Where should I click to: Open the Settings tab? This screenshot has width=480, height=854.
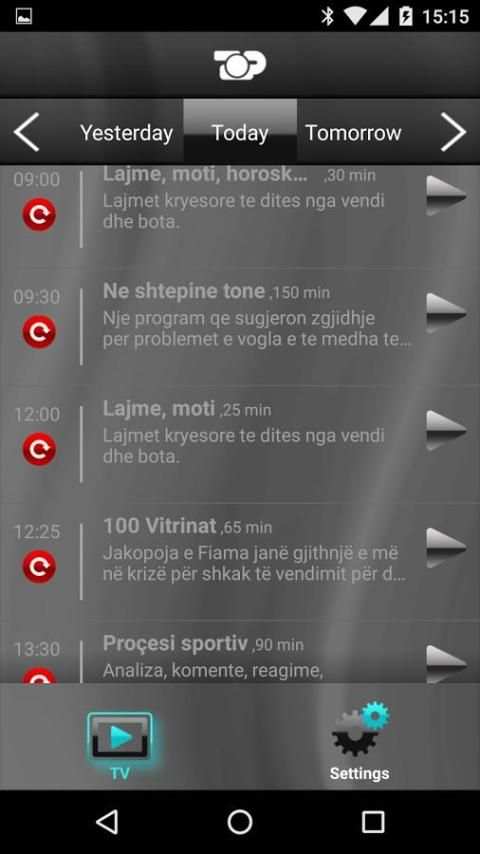pos(360,742)
